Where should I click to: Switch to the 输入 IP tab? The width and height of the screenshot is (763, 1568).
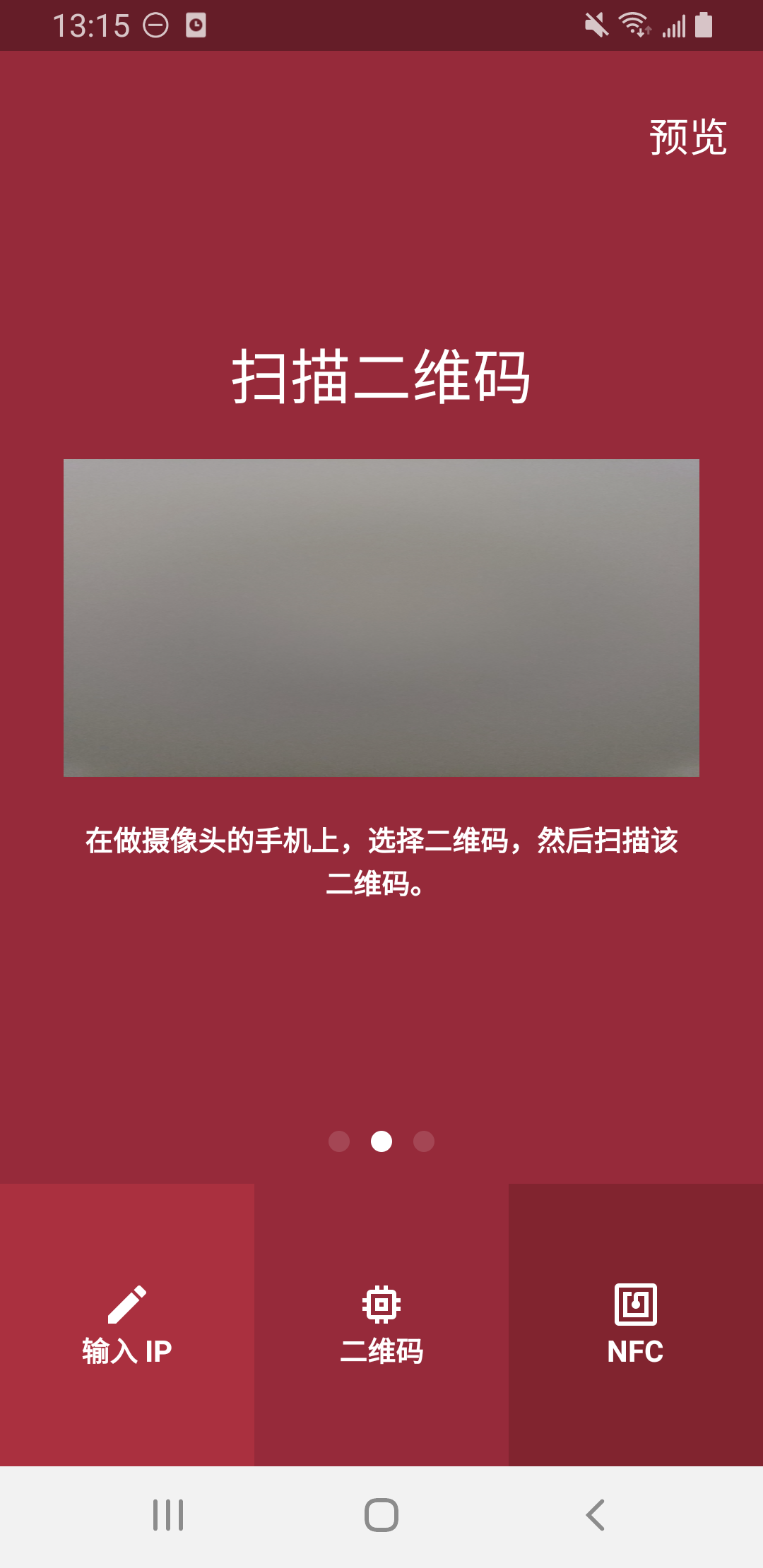click(x=127, y=1324)
